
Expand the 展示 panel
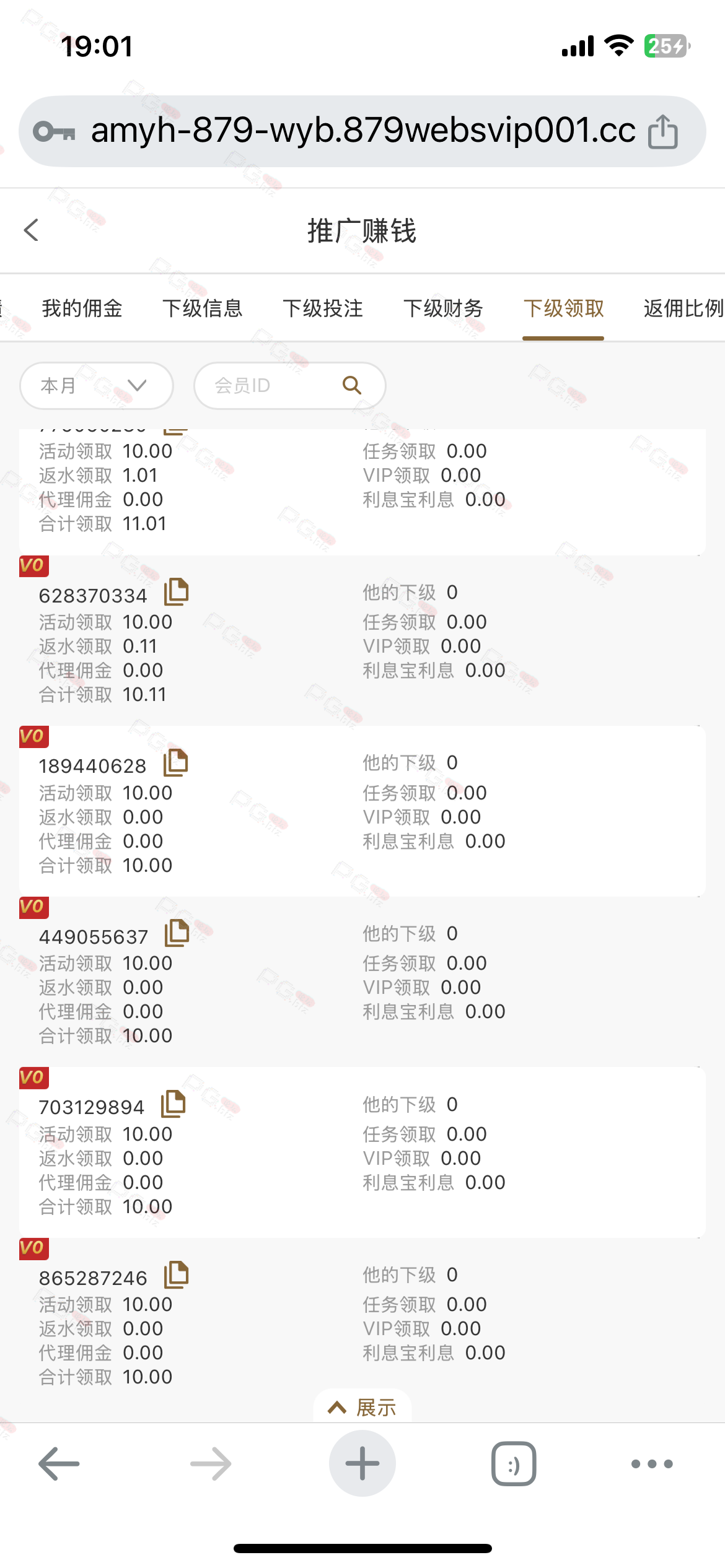click(362, 1407)
